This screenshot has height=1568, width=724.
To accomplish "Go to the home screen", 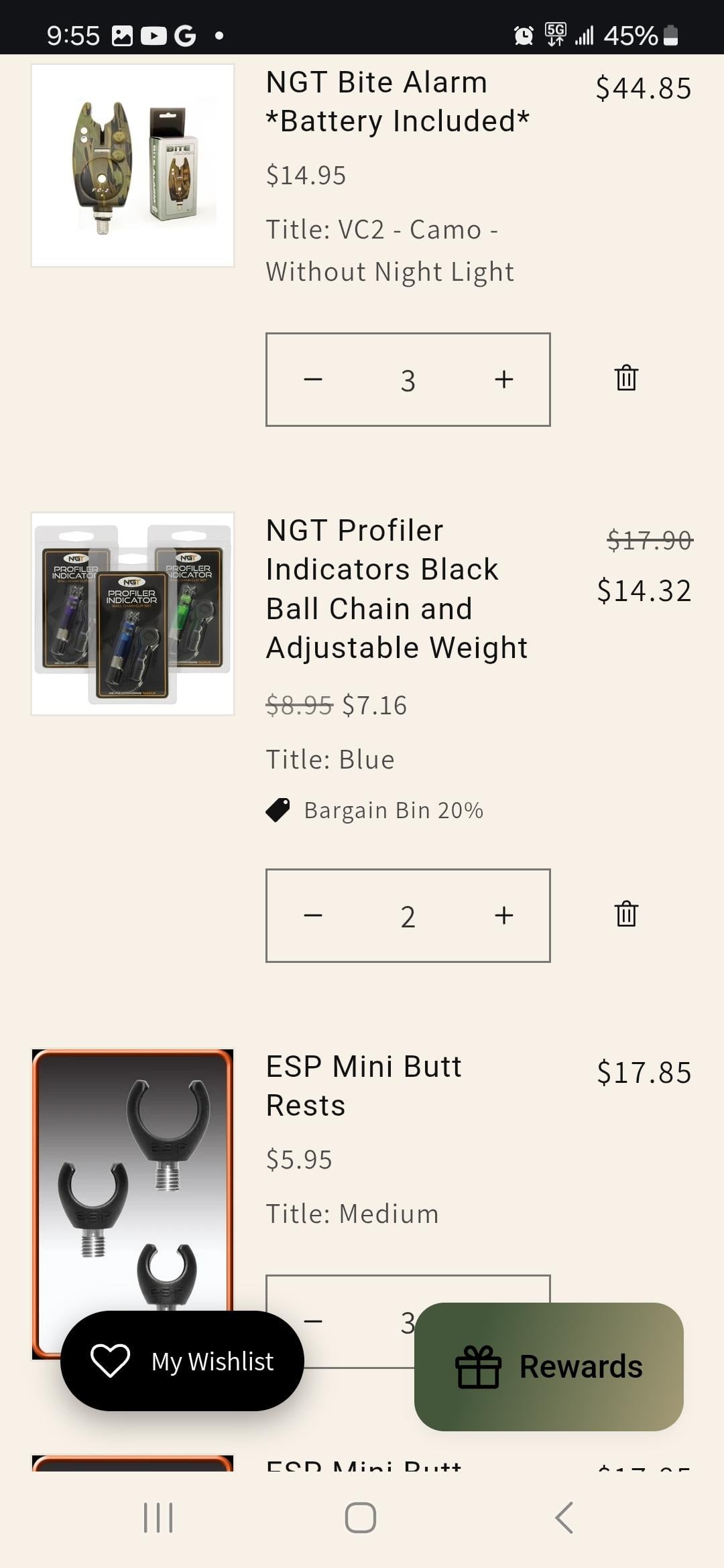I will point(361,1518).
